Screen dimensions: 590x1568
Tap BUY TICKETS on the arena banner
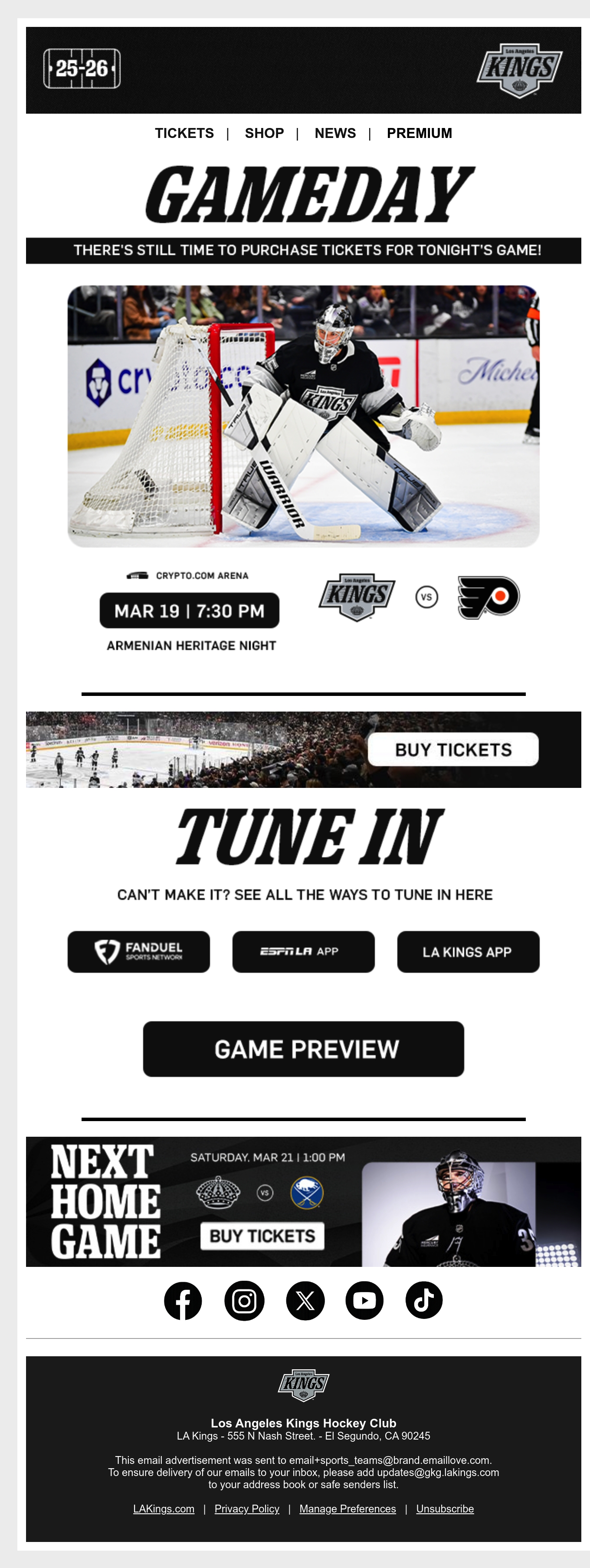click(x=453, y=749)
